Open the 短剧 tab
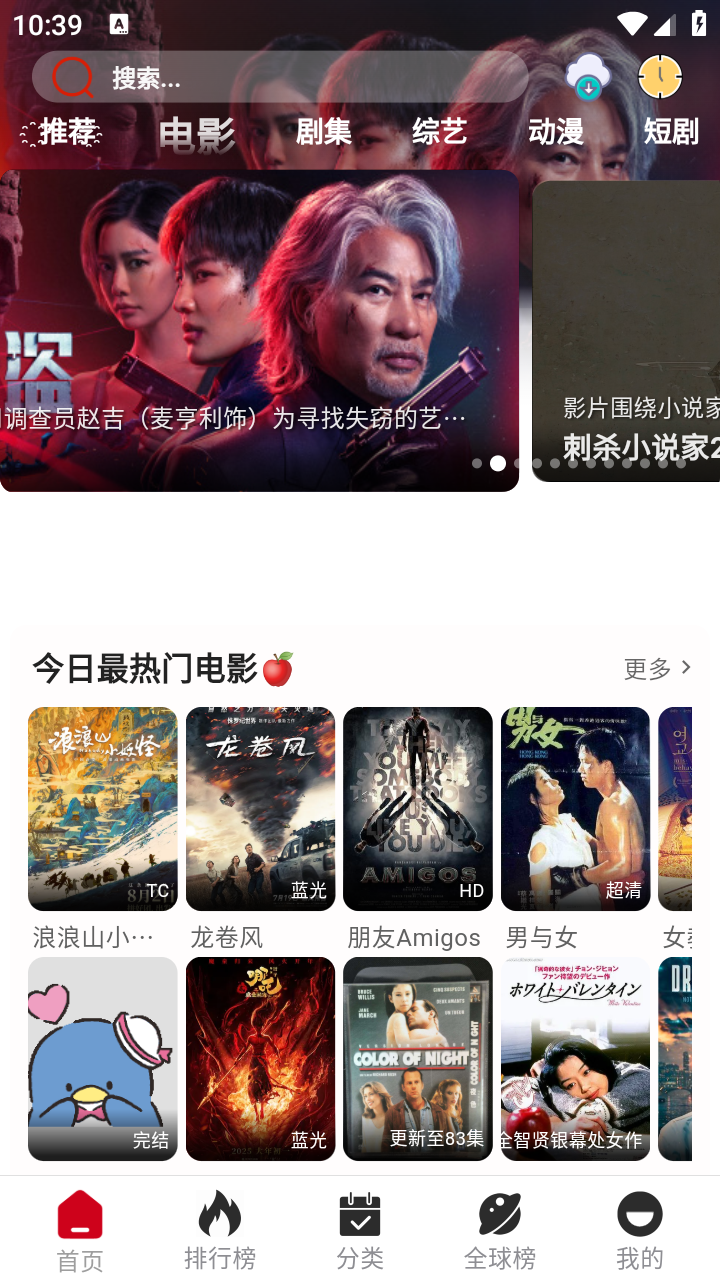The height and width of the screenshot is (1280, 720). [669, 132]
